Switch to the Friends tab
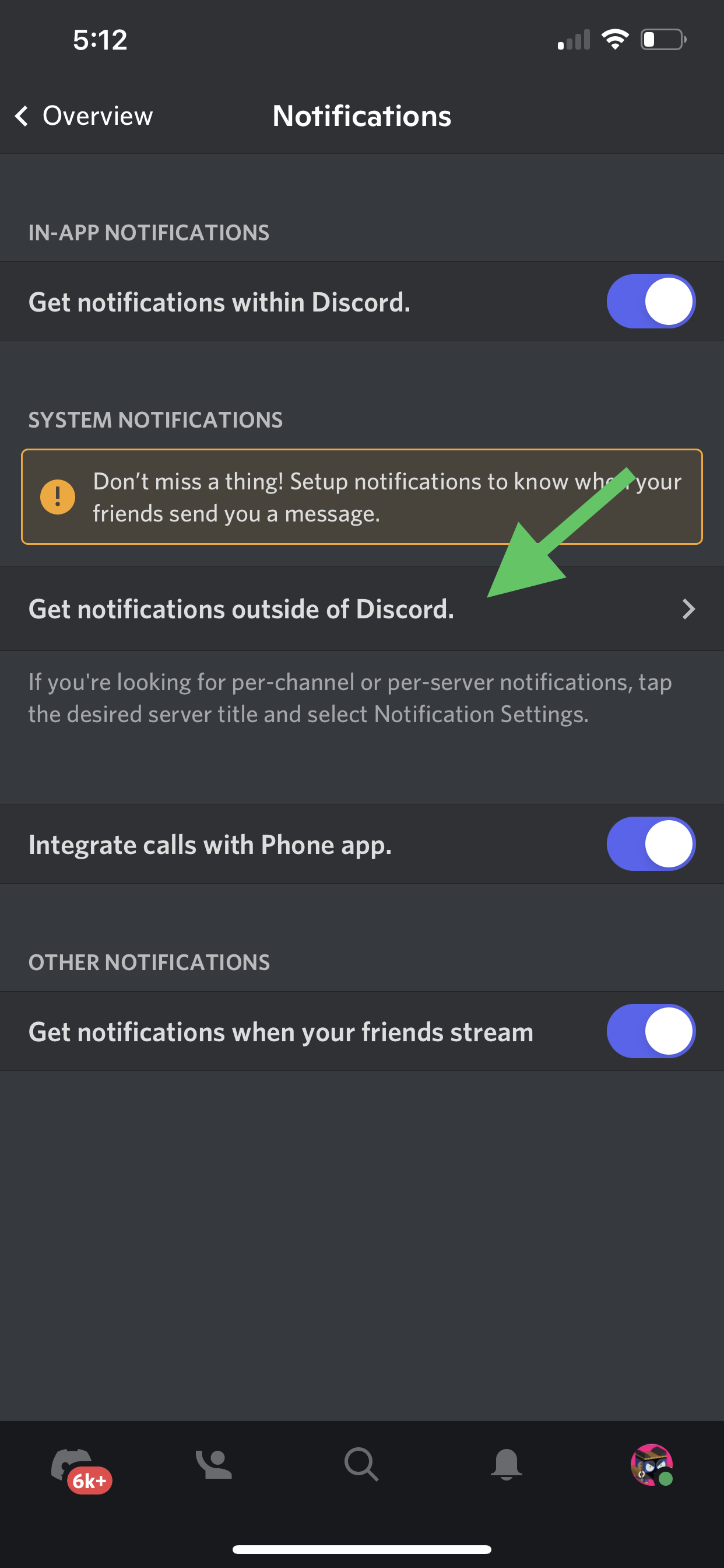 pos(213,1465)
